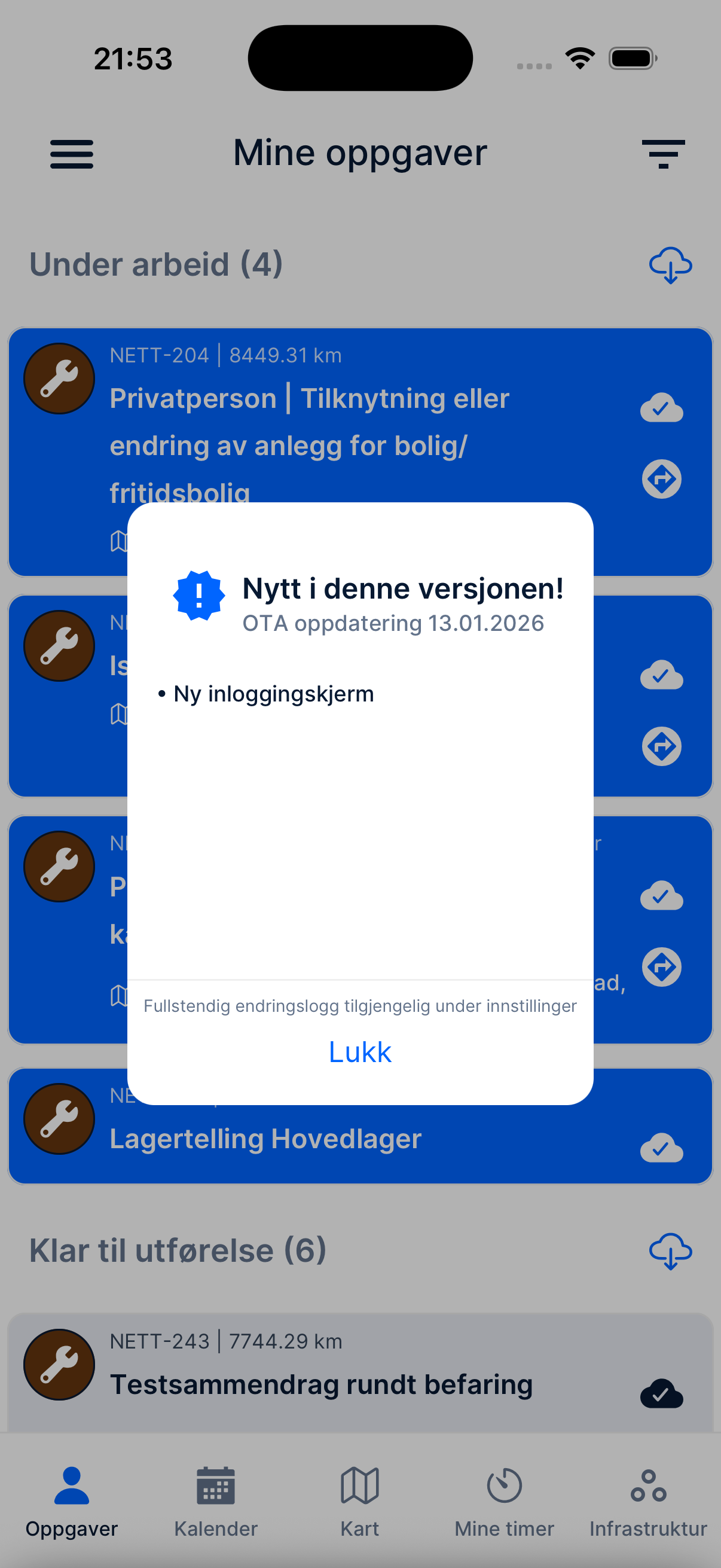Click the wrench icon on the NETT-204 card

59,377
